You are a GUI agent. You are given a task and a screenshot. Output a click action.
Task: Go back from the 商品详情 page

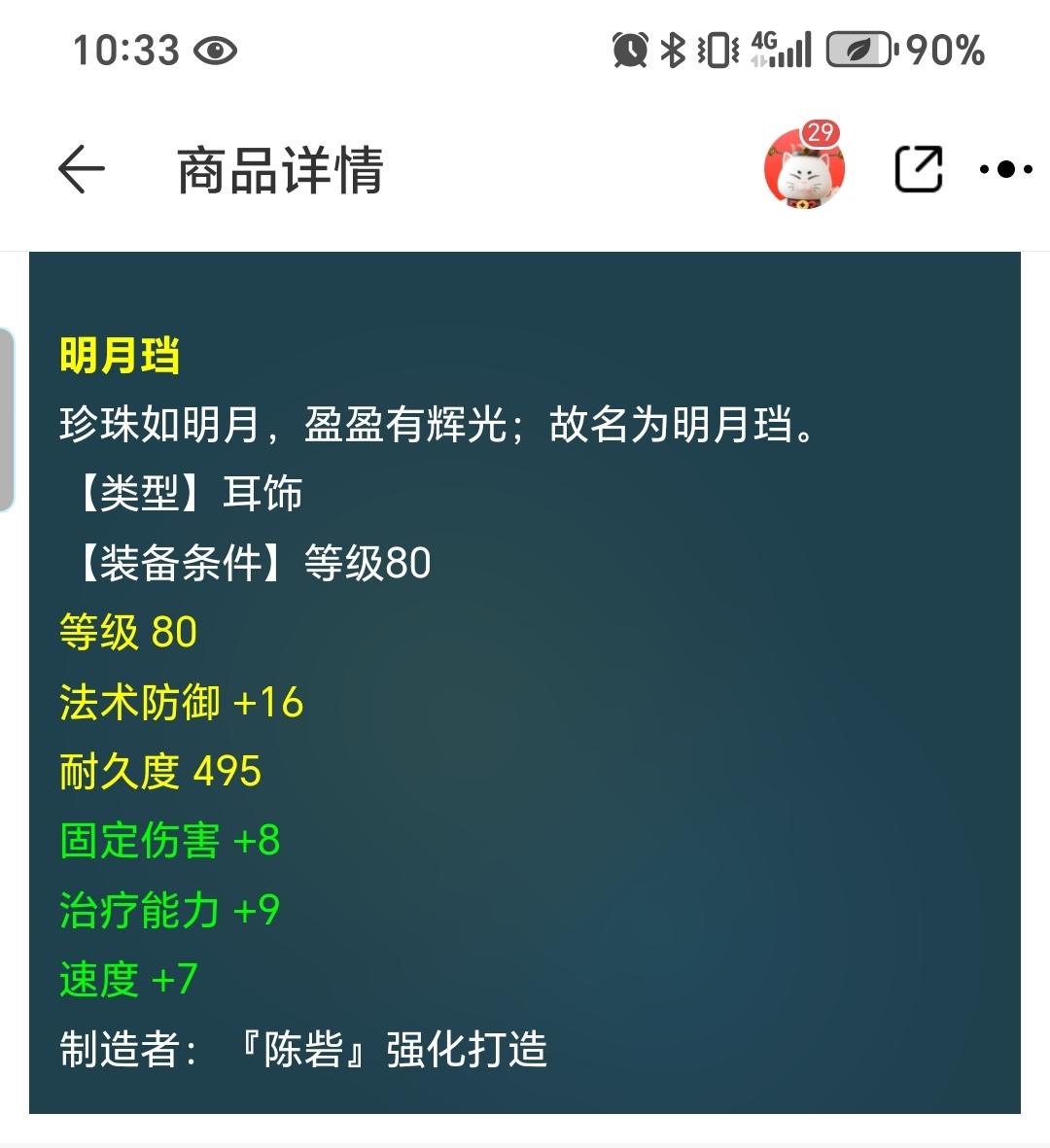[x=82, y=170]
